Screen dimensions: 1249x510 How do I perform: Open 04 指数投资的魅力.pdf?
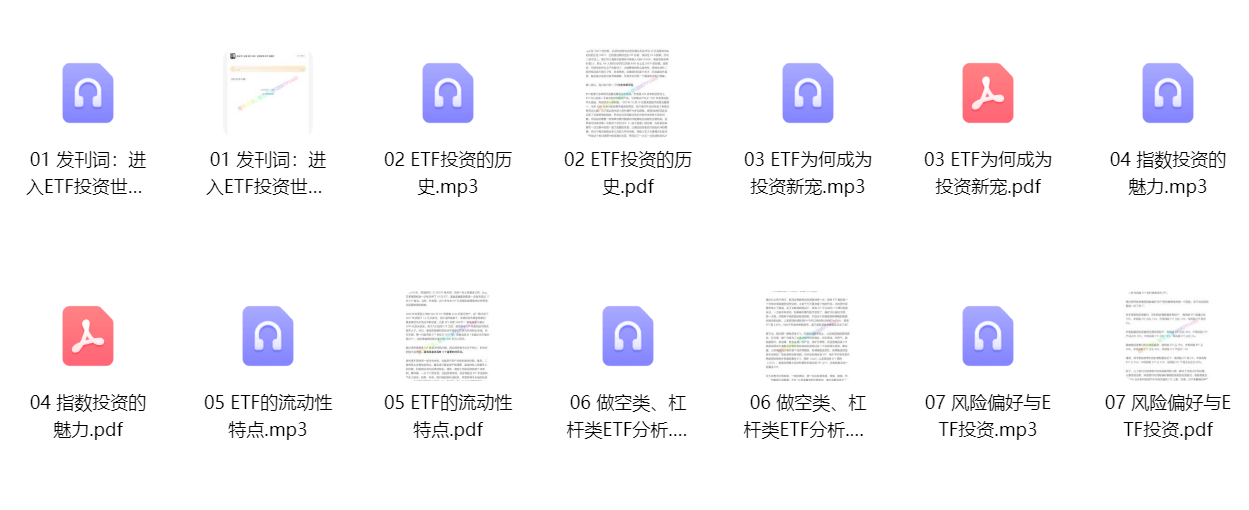click(x=88, y=336)
